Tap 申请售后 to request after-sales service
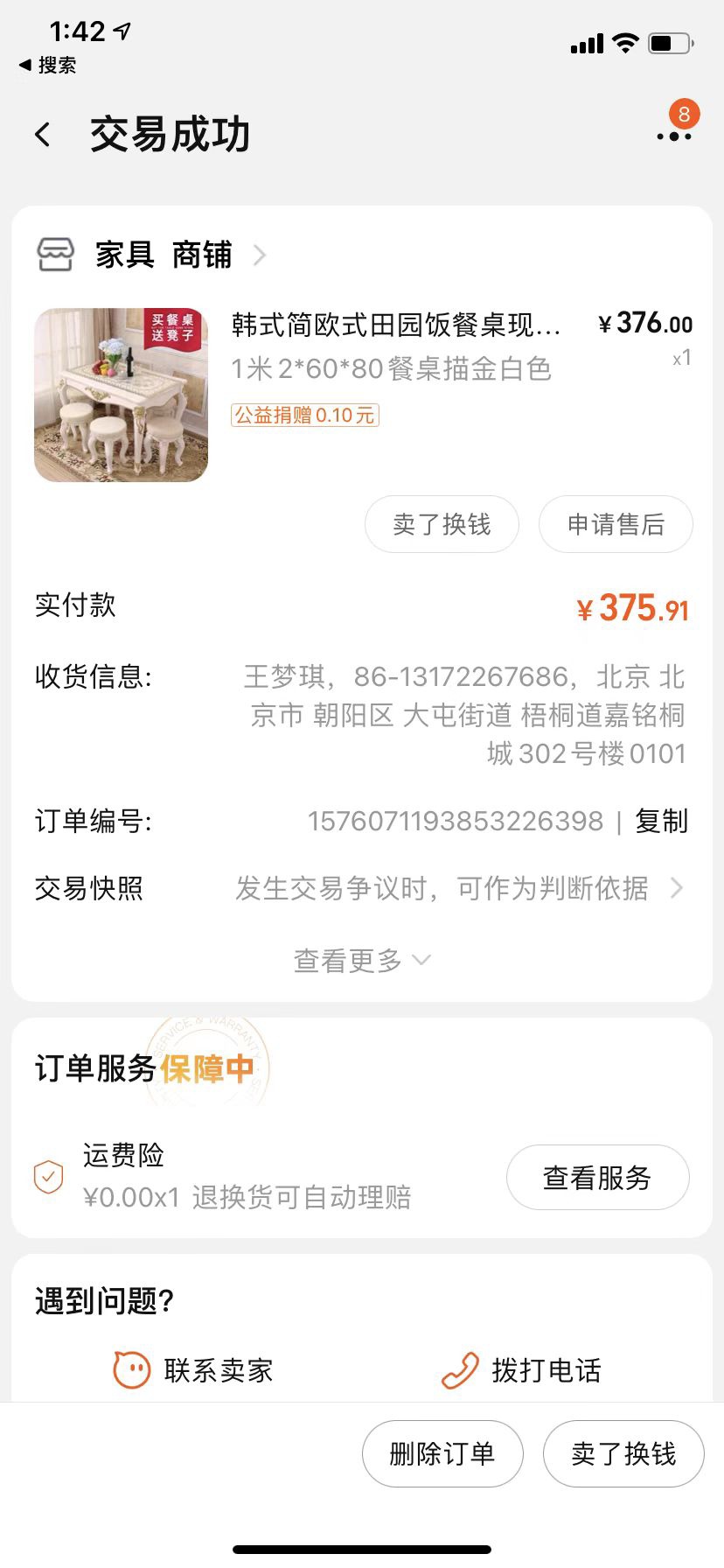The image size is (724, 1568). click(x=616, y=524)
